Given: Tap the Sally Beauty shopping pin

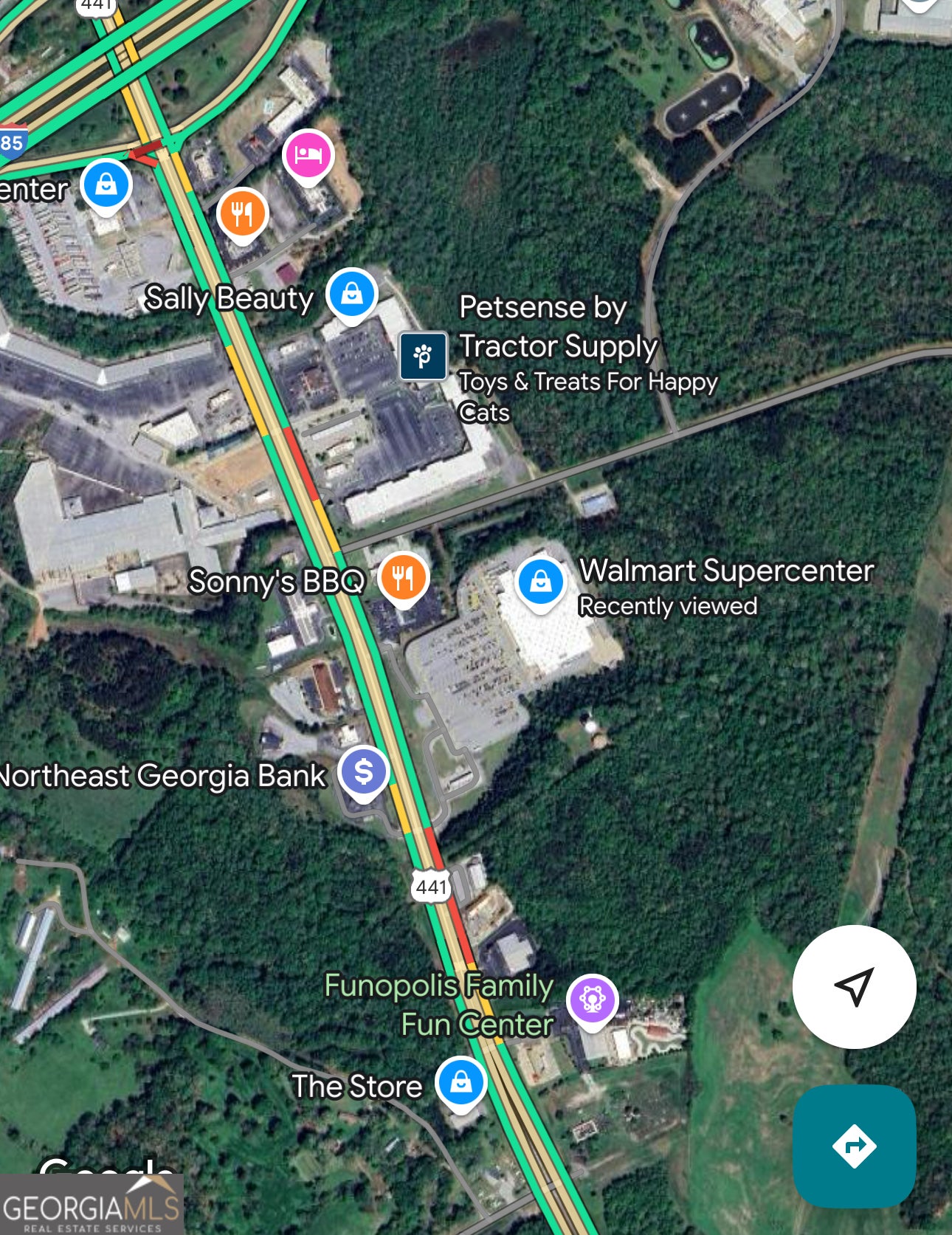Looking at the screenshot, I should 352,293.
